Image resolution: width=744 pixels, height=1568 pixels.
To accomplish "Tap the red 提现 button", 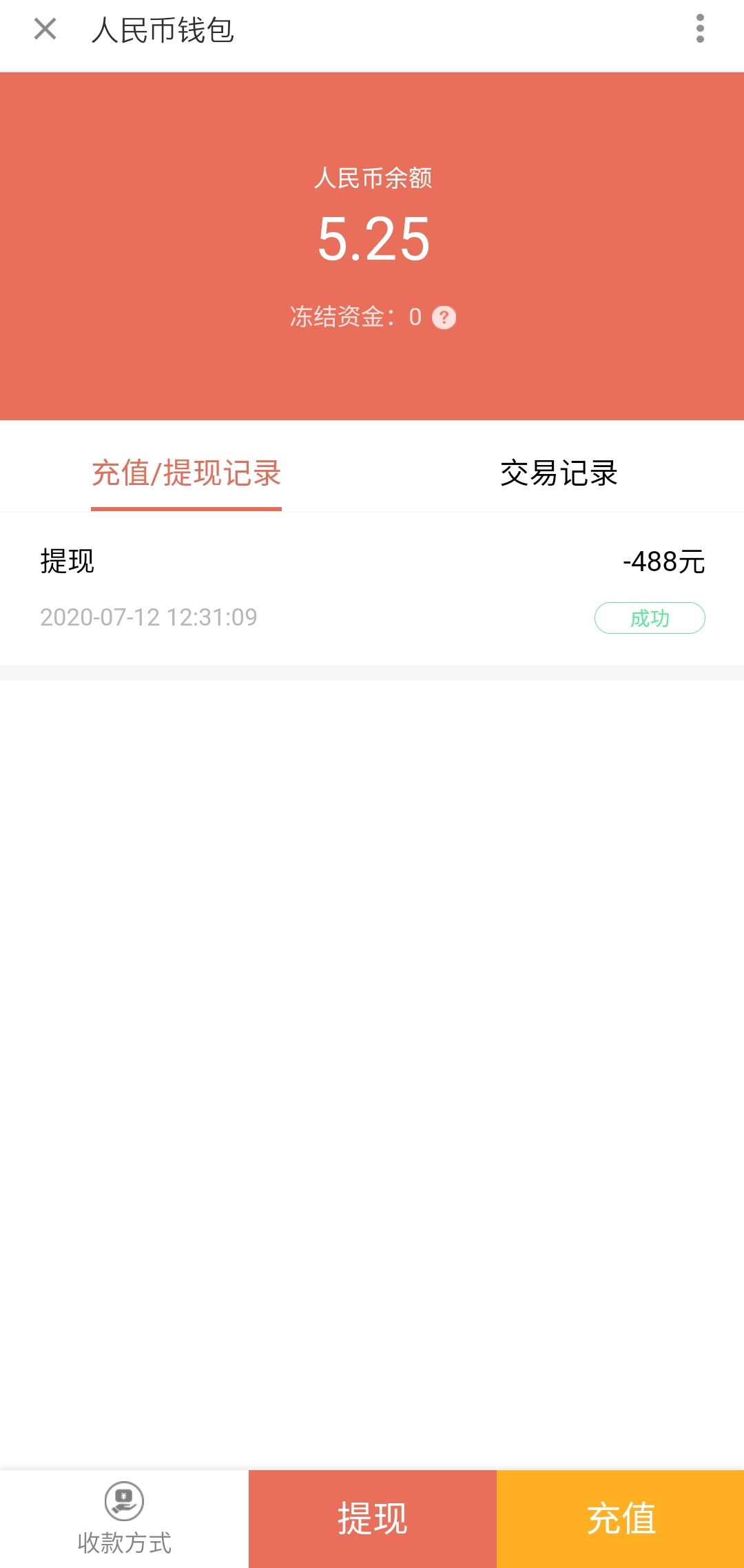I will point(372,1518).
